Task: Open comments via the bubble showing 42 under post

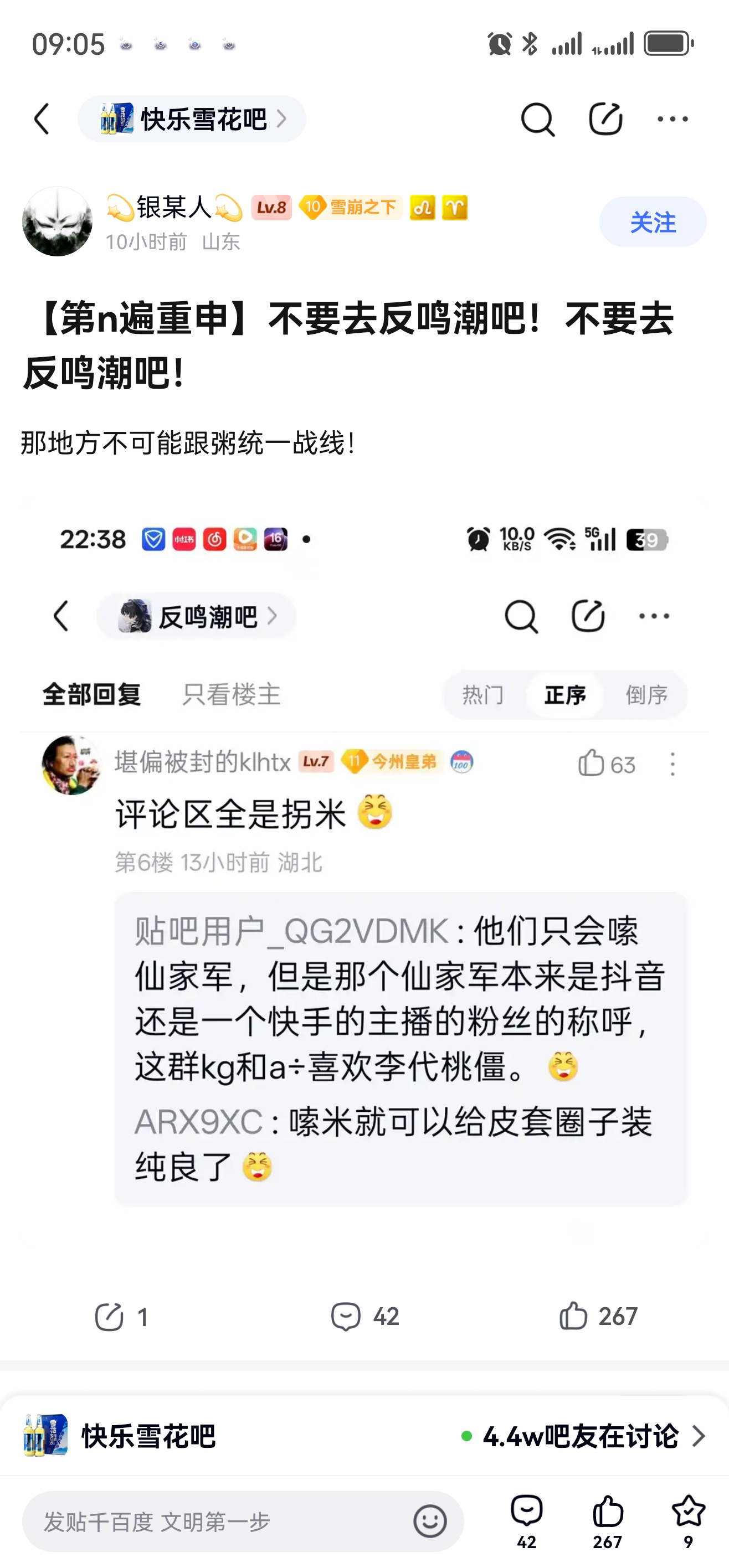Action: coord(364,1317)
